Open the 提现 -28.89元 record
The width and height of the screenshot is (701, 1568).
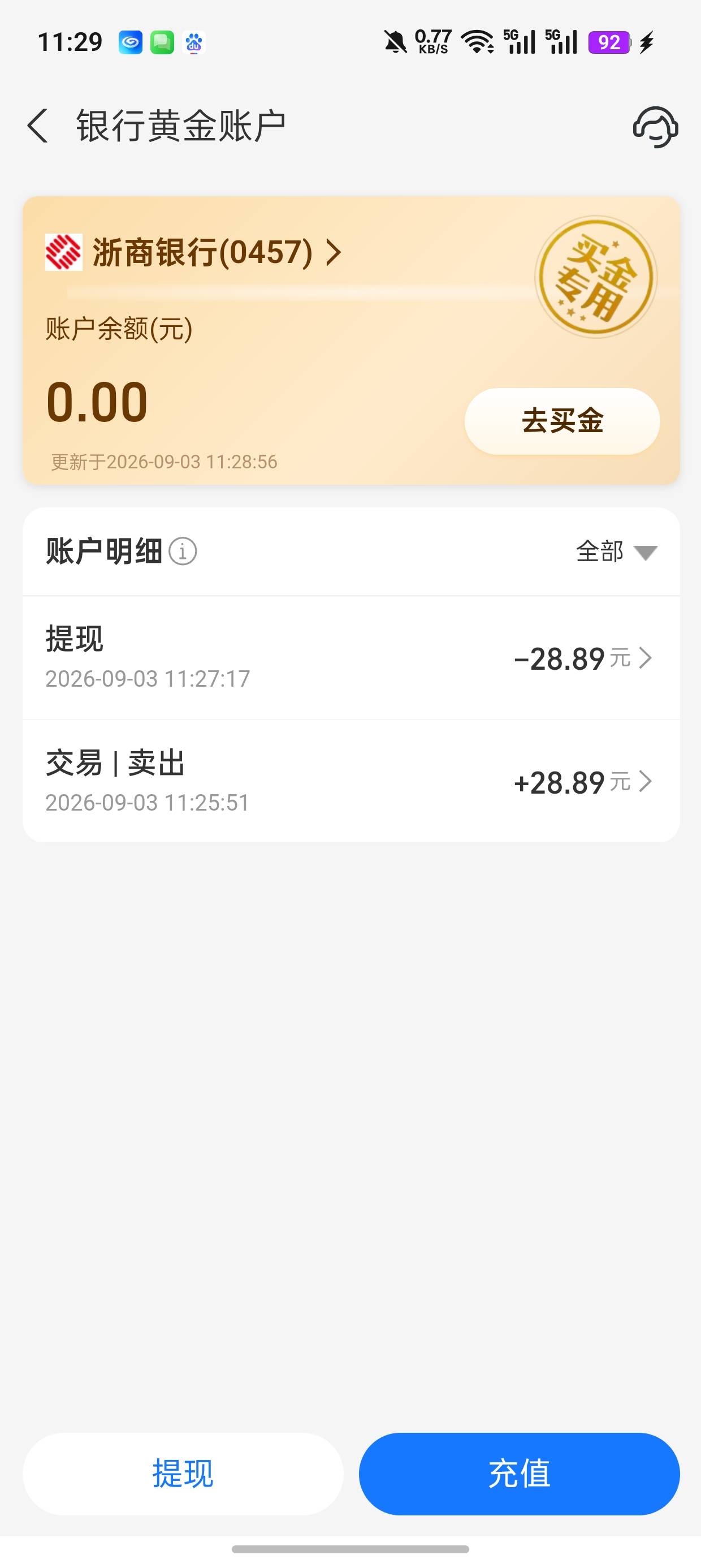[351, 658]
